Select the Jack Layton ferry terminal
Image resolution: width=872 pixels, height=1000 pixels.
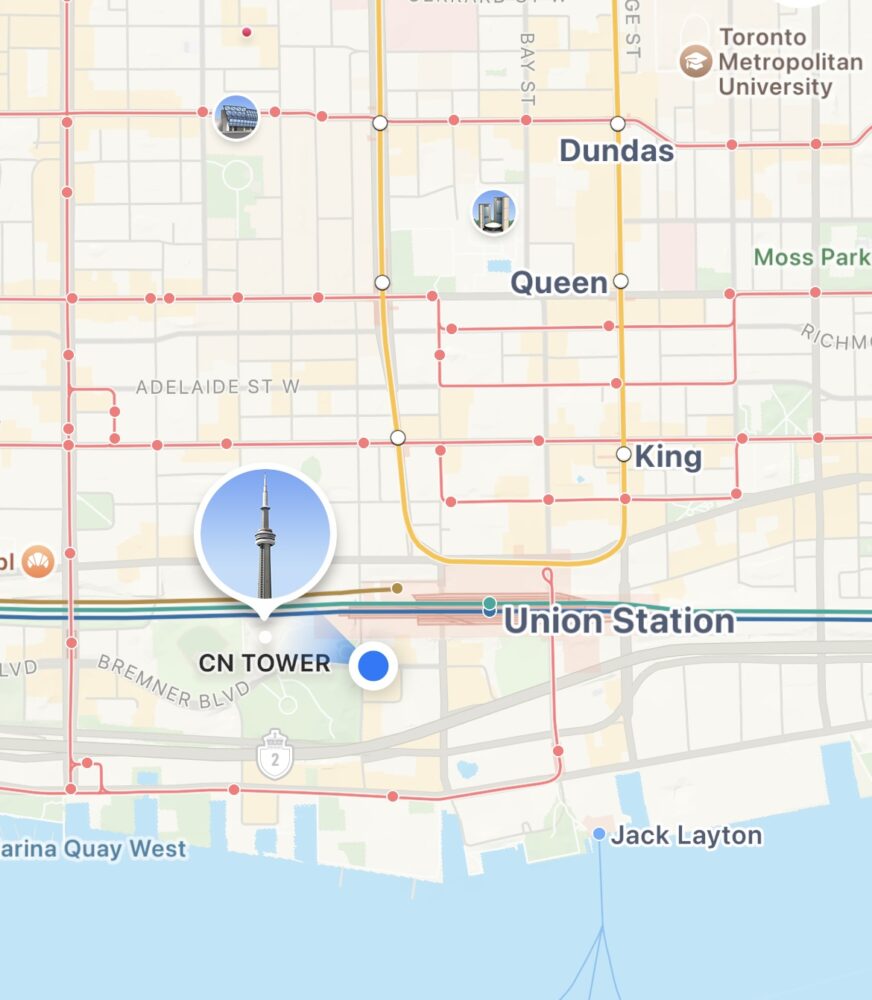coord(685,835)
